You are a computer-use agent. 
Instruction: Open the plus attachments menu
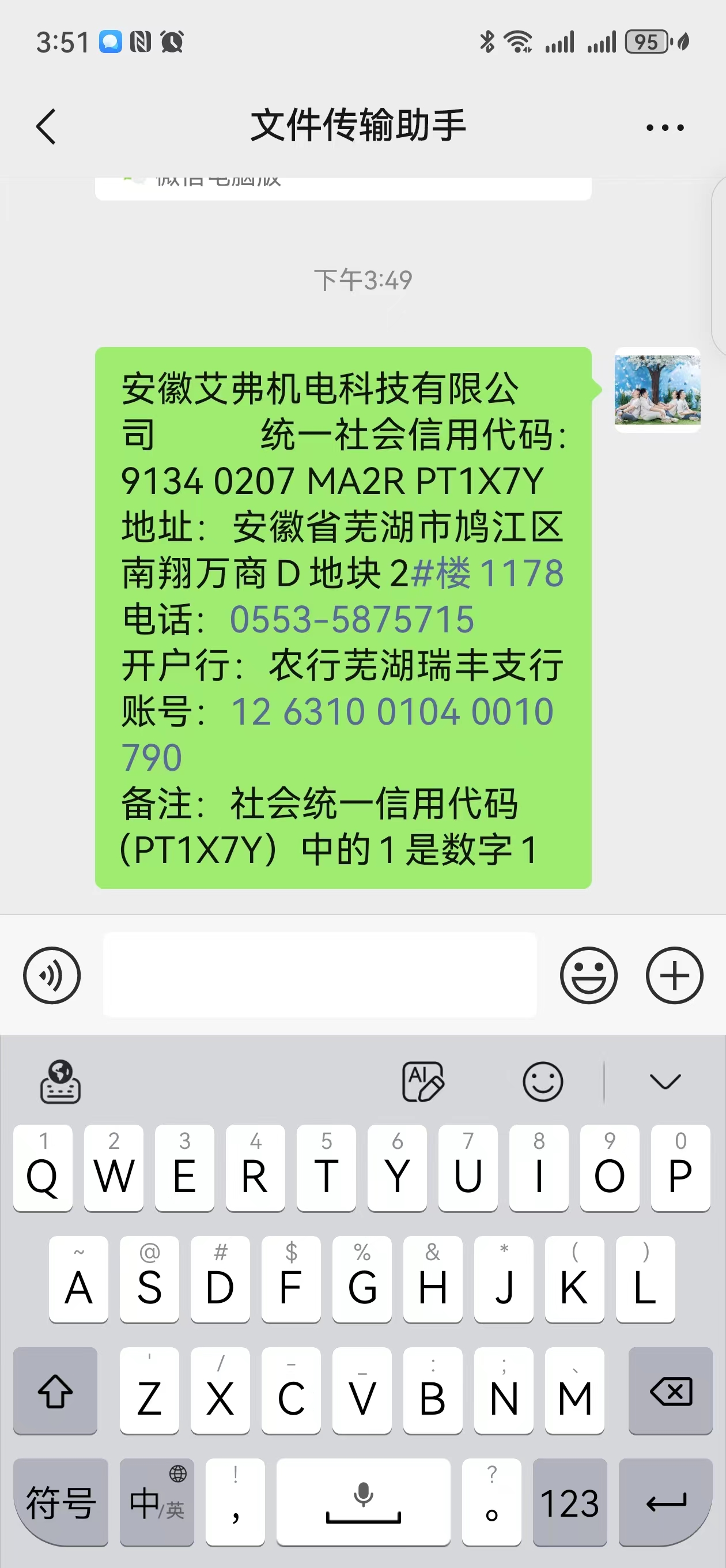(x=674, y=975)
